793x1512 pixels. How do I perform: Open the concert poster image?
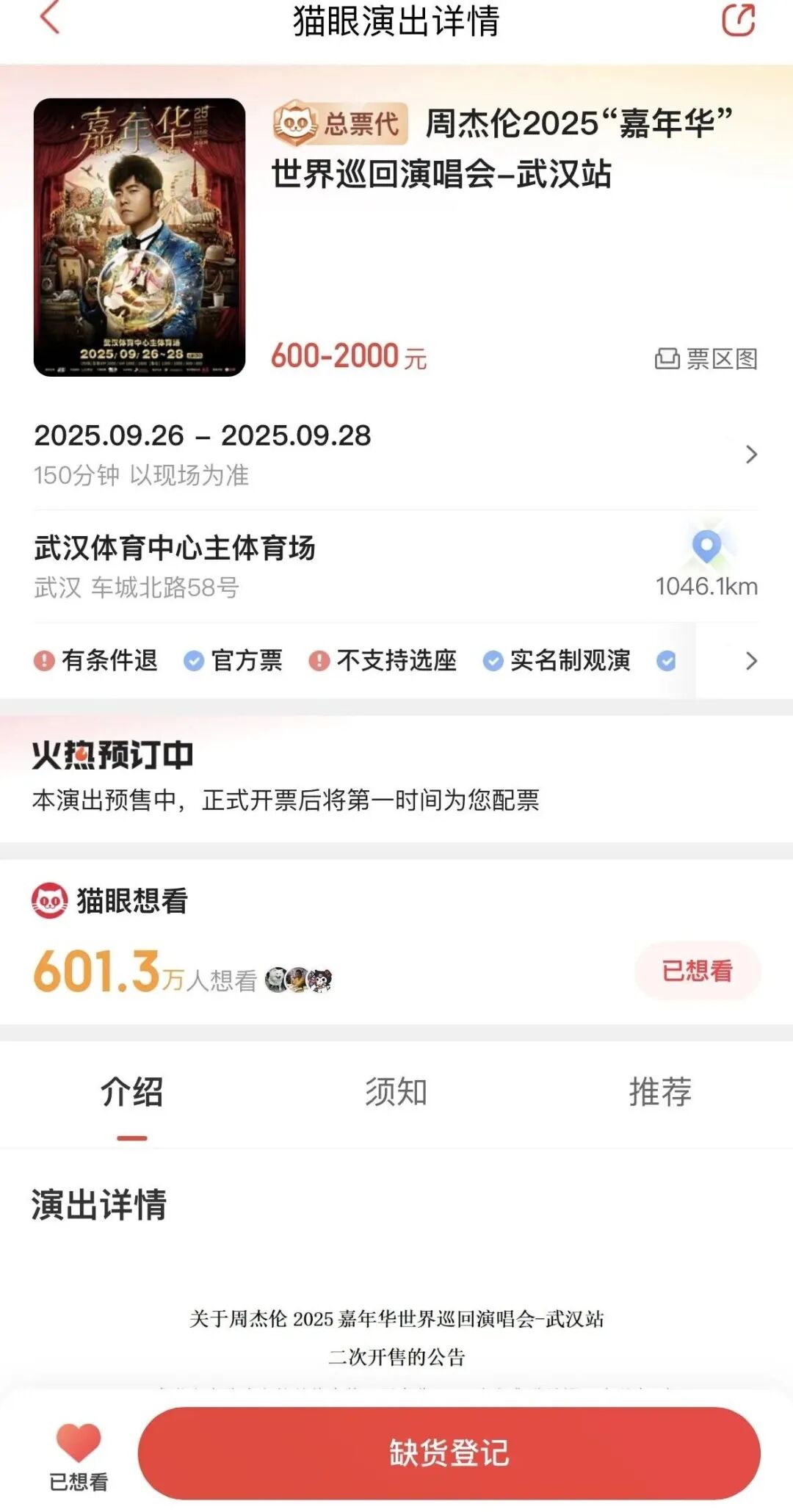[140, 237]
